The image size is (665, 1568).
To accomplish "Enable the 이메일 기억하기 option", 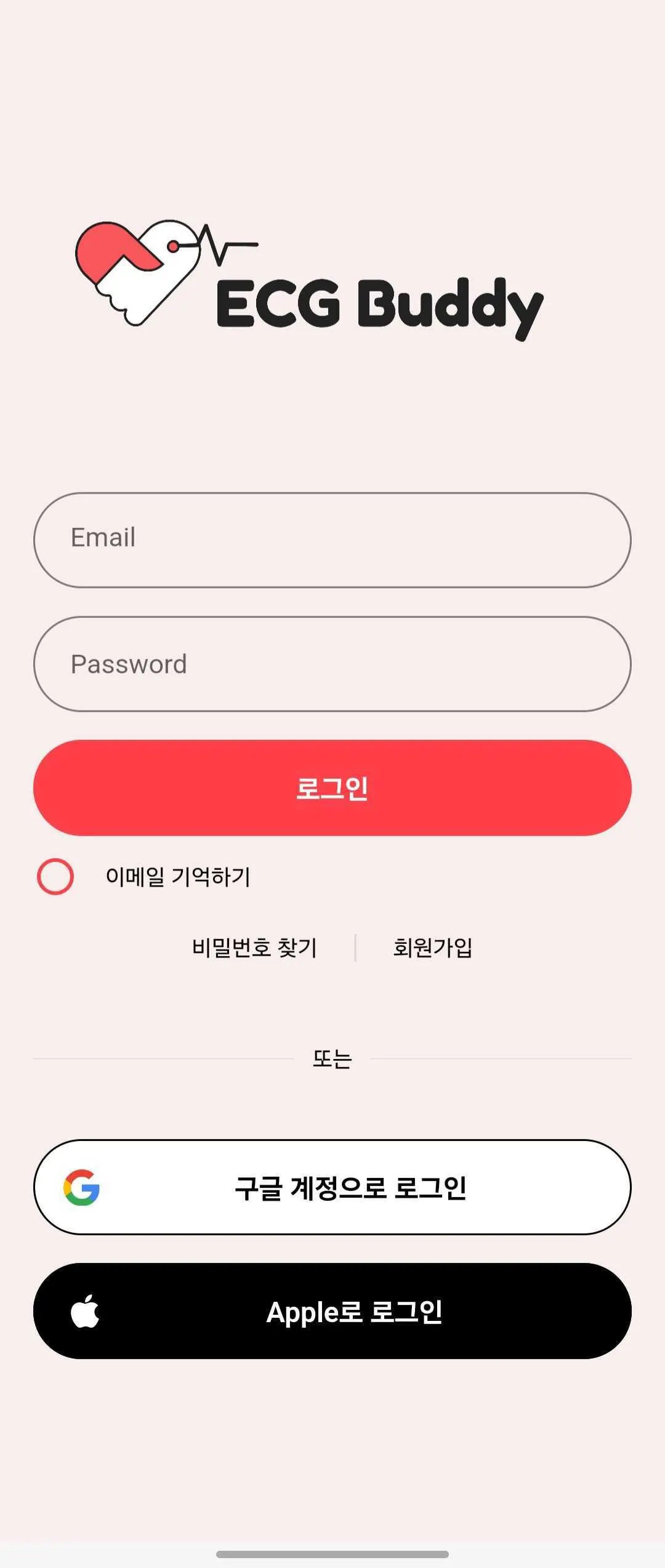I will [x=55, y=877].
